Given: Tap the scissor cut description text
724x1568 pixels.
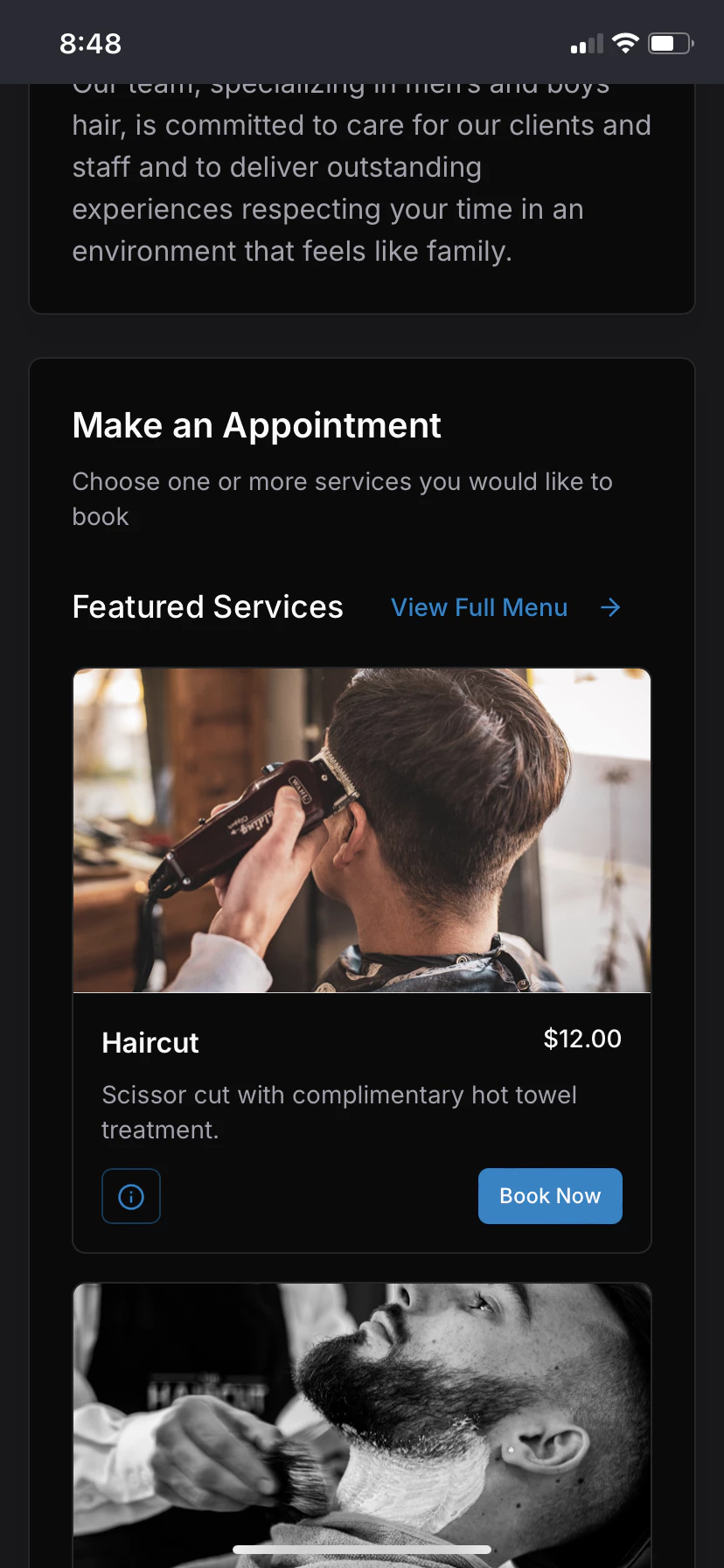Looking at the screenshot, I should [339, 1111].
